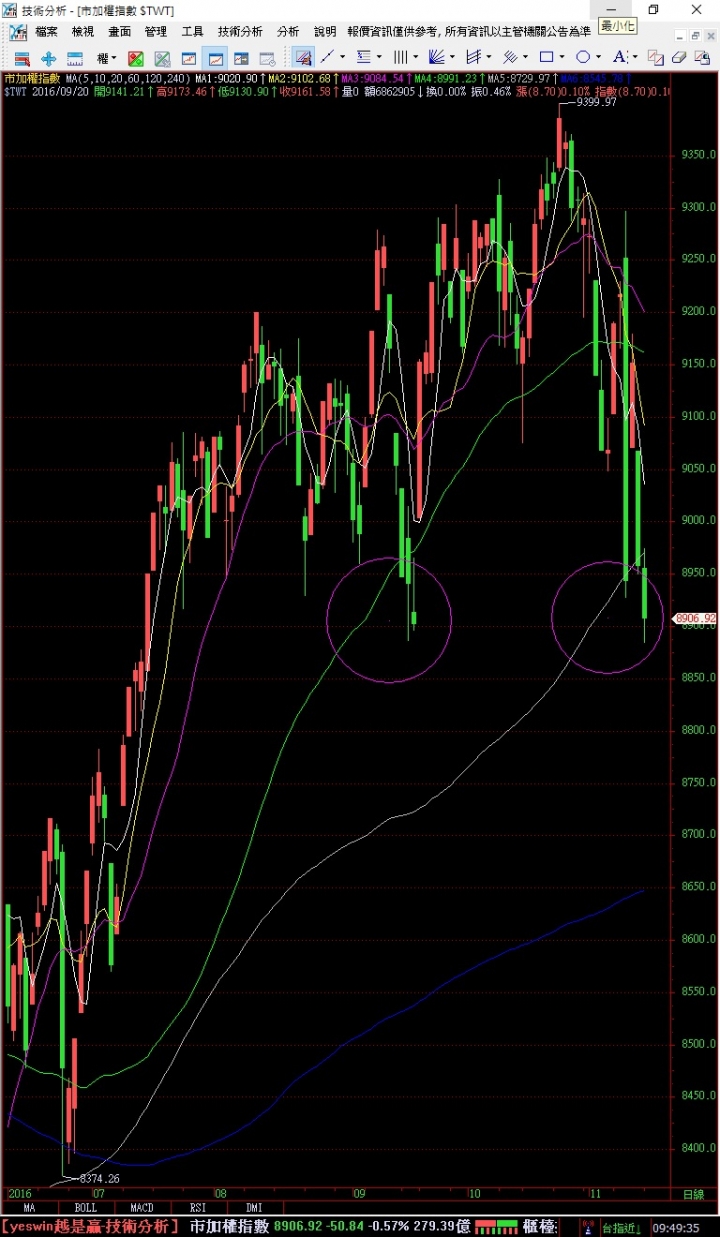
Task: Open the 檢視 menu
Action: 83,32
